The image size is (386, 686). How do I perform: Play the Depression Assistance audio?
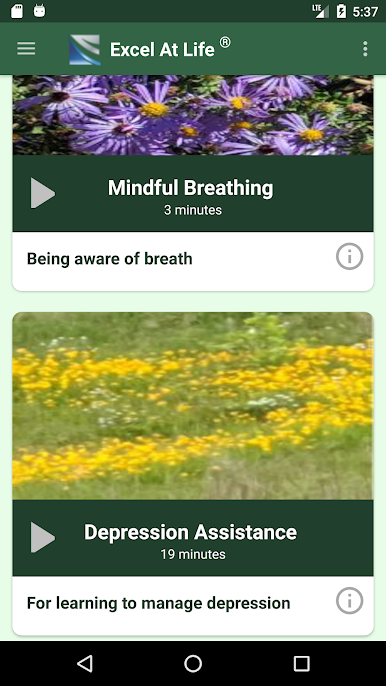pyautogui.click(x=43, y=537)
